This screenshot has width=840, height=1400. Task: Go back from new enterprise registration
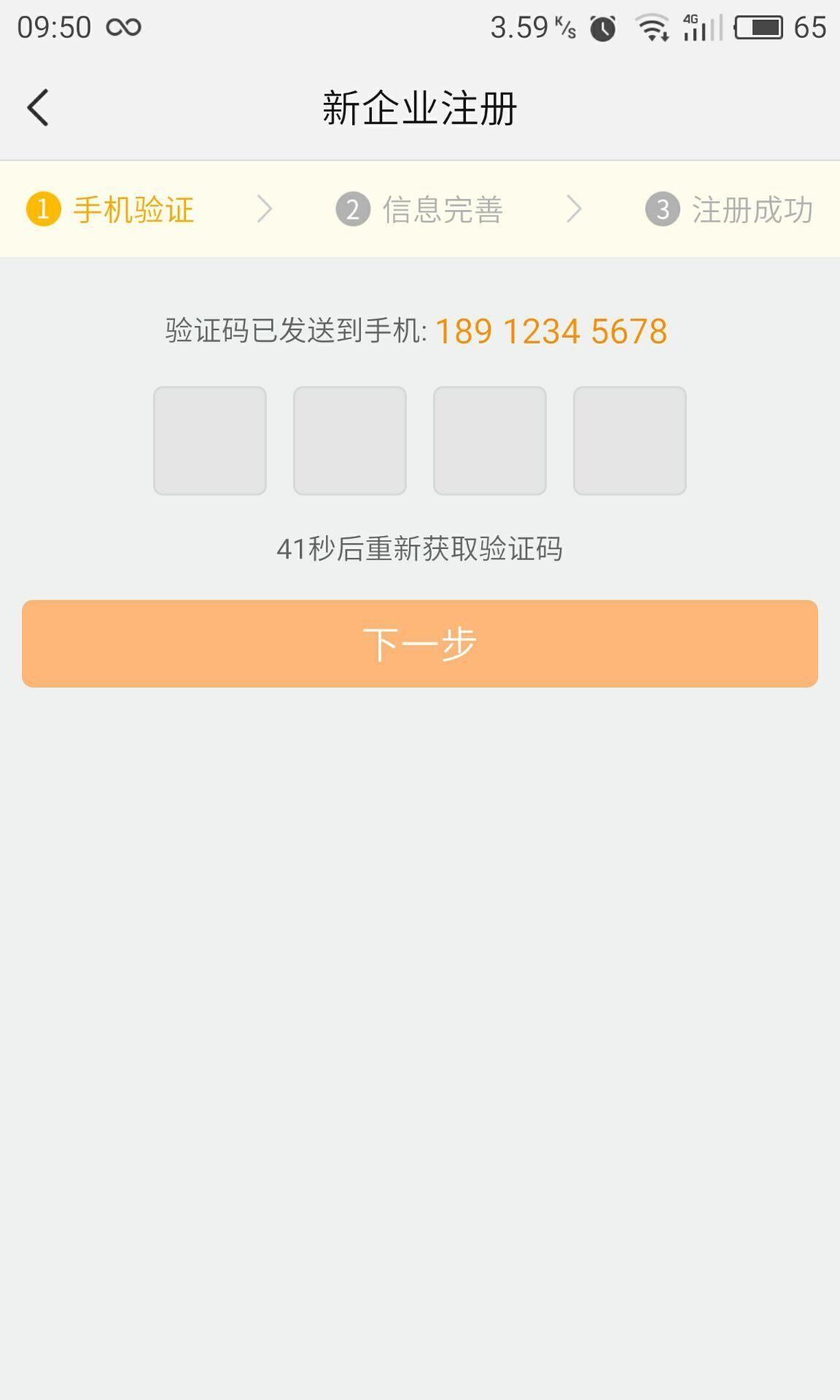pos(38,108)
